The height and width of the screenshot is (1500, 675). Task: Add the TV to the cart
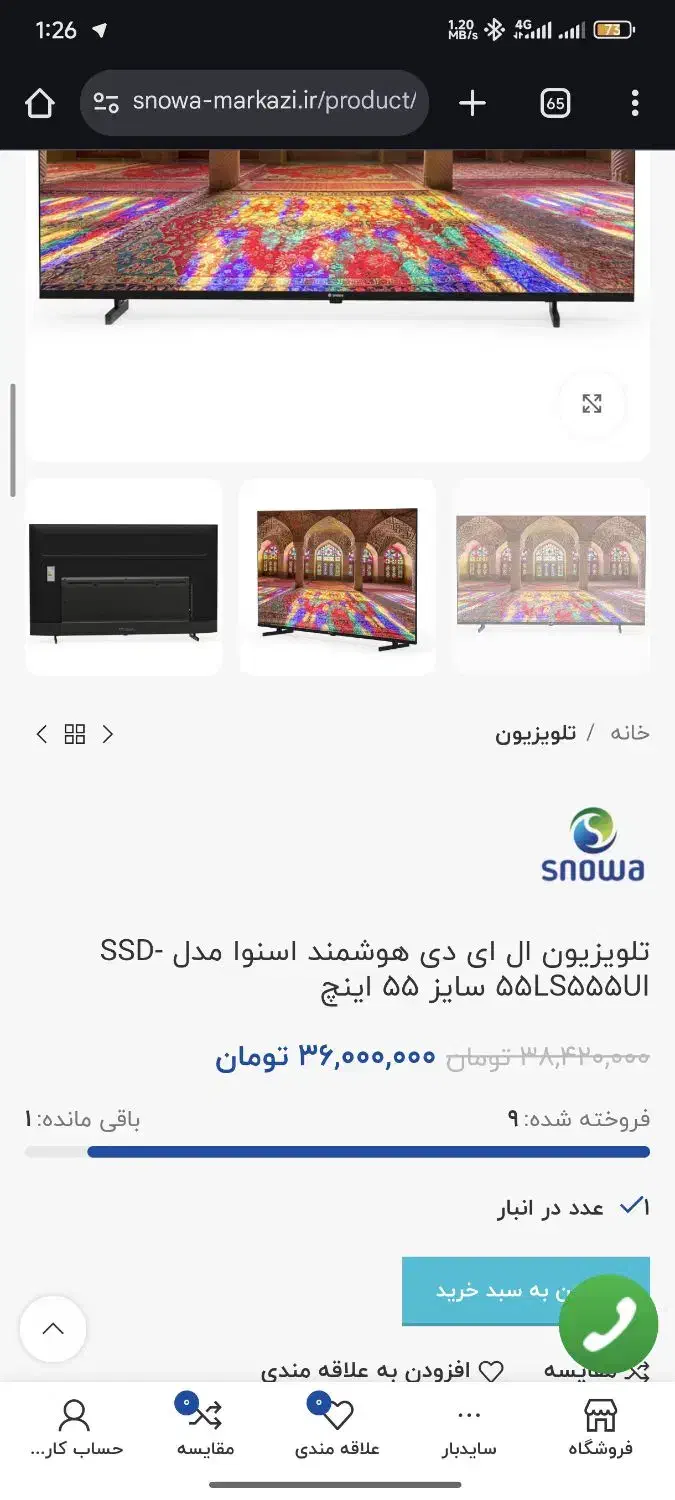pyautogui.click(x=480, y=1290)
